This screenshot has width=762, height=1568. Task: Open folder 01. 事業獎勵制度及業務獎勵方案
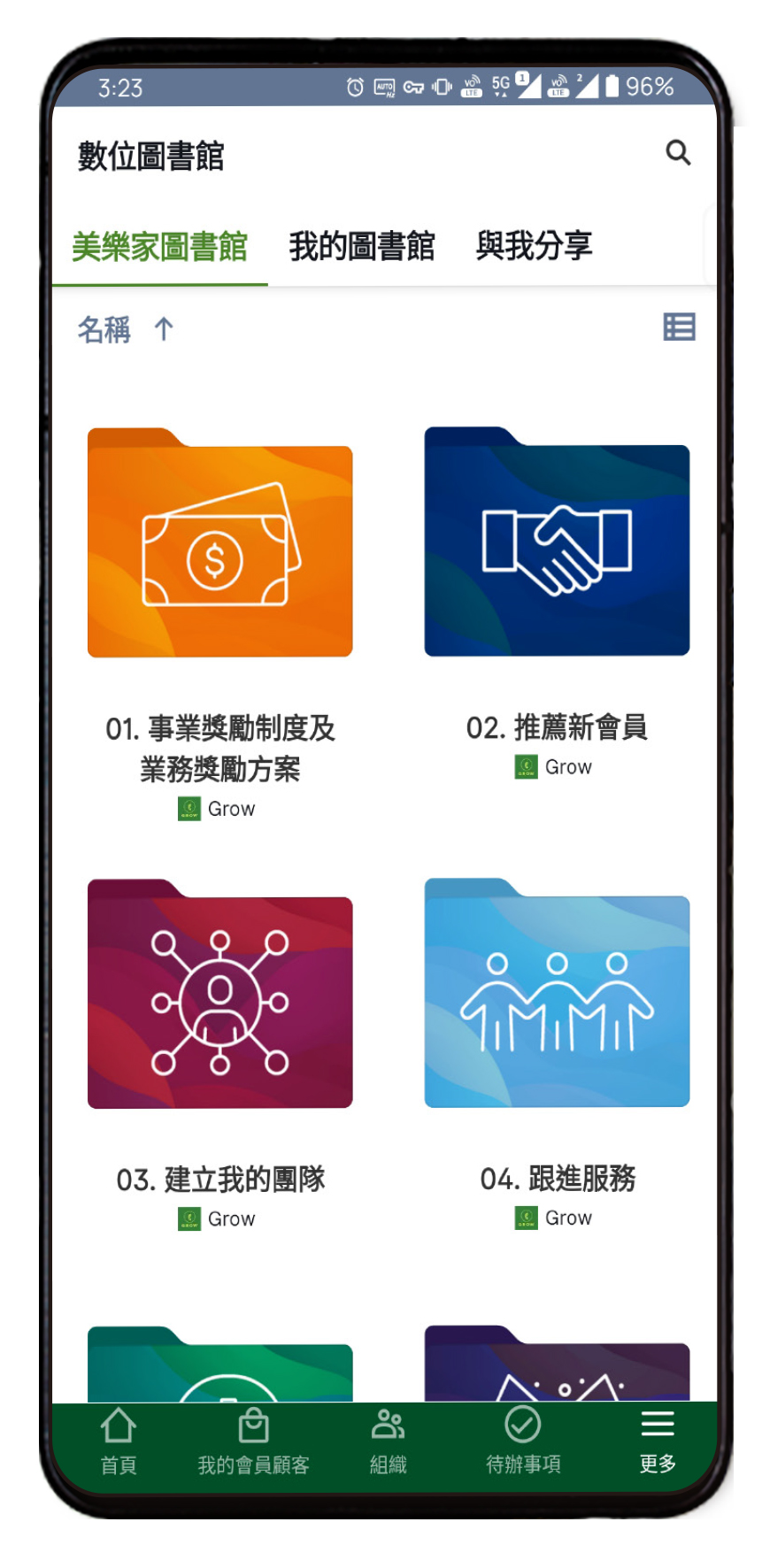click(220, 544)
